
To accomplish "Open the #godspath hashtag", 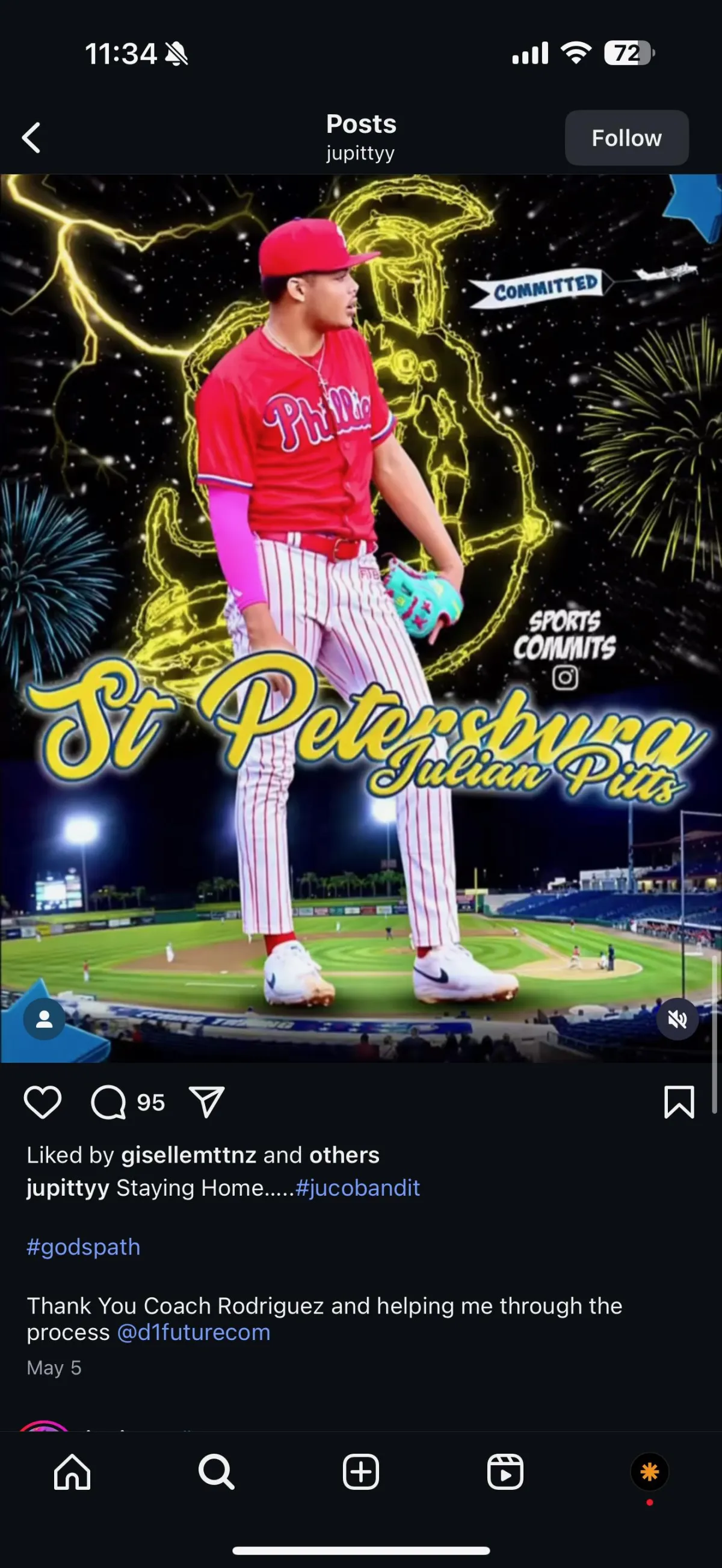I will click(x=84, y=1247).
